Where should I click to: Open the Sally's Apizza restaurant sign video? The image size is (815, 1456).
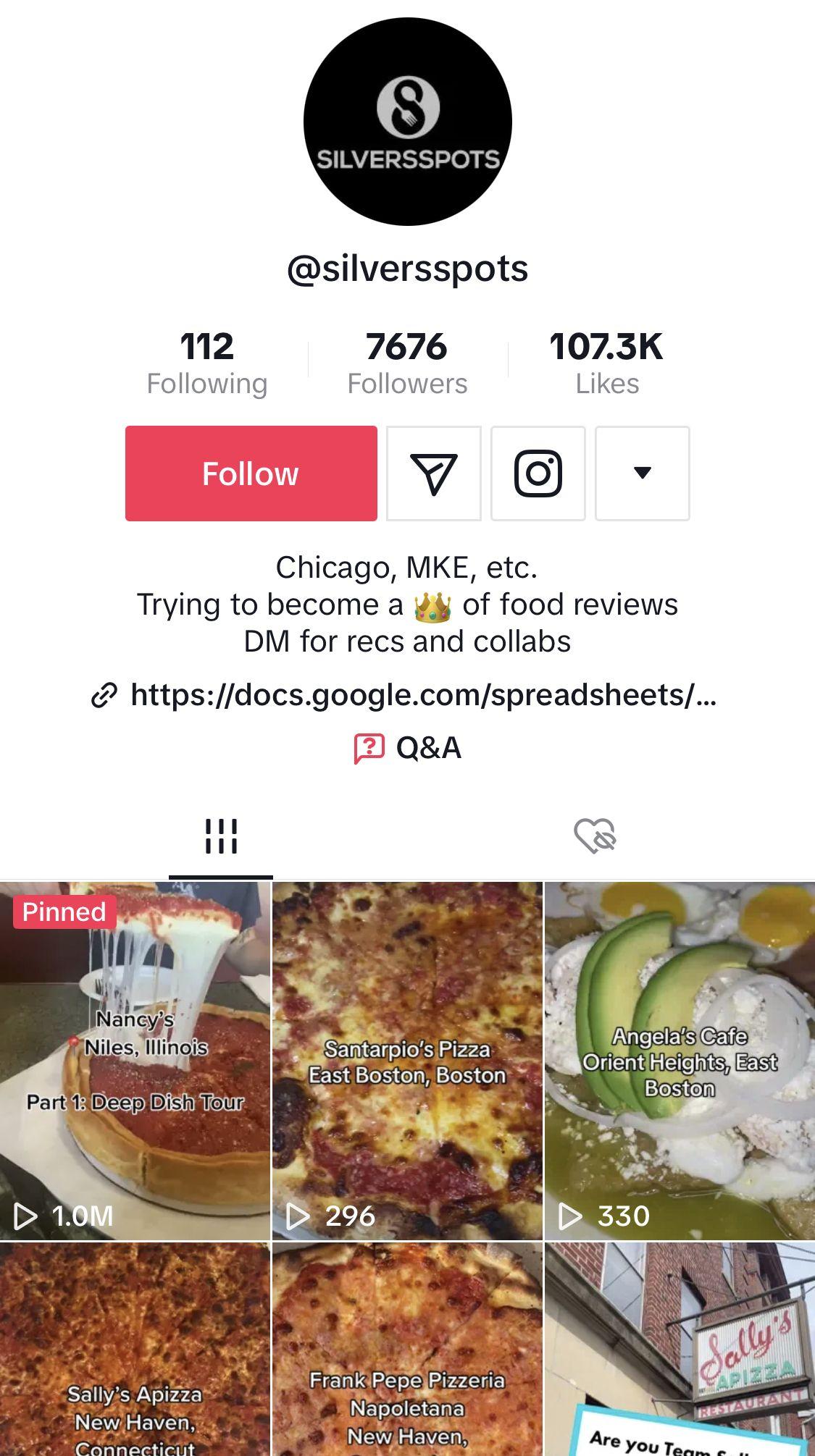[x=680, y=1350]
